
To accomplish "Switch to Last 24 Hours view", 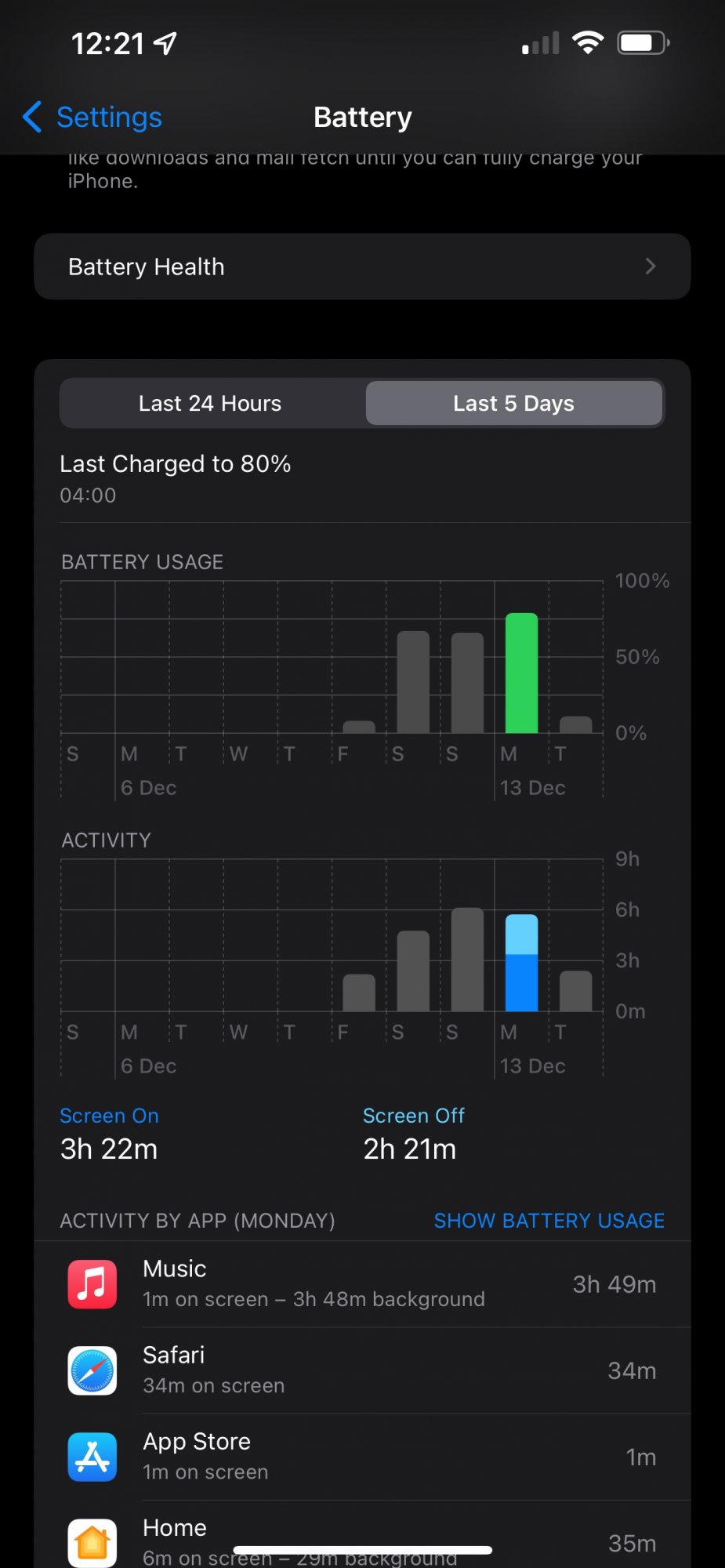I will (210, 404).
